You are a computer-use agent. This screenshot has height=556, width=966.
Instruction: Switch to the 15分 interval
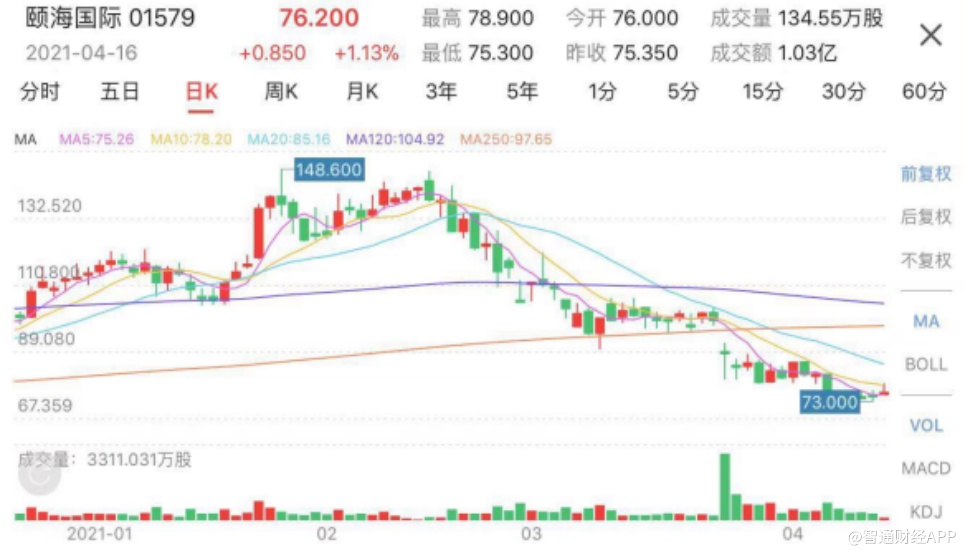[x=762, y=93]
